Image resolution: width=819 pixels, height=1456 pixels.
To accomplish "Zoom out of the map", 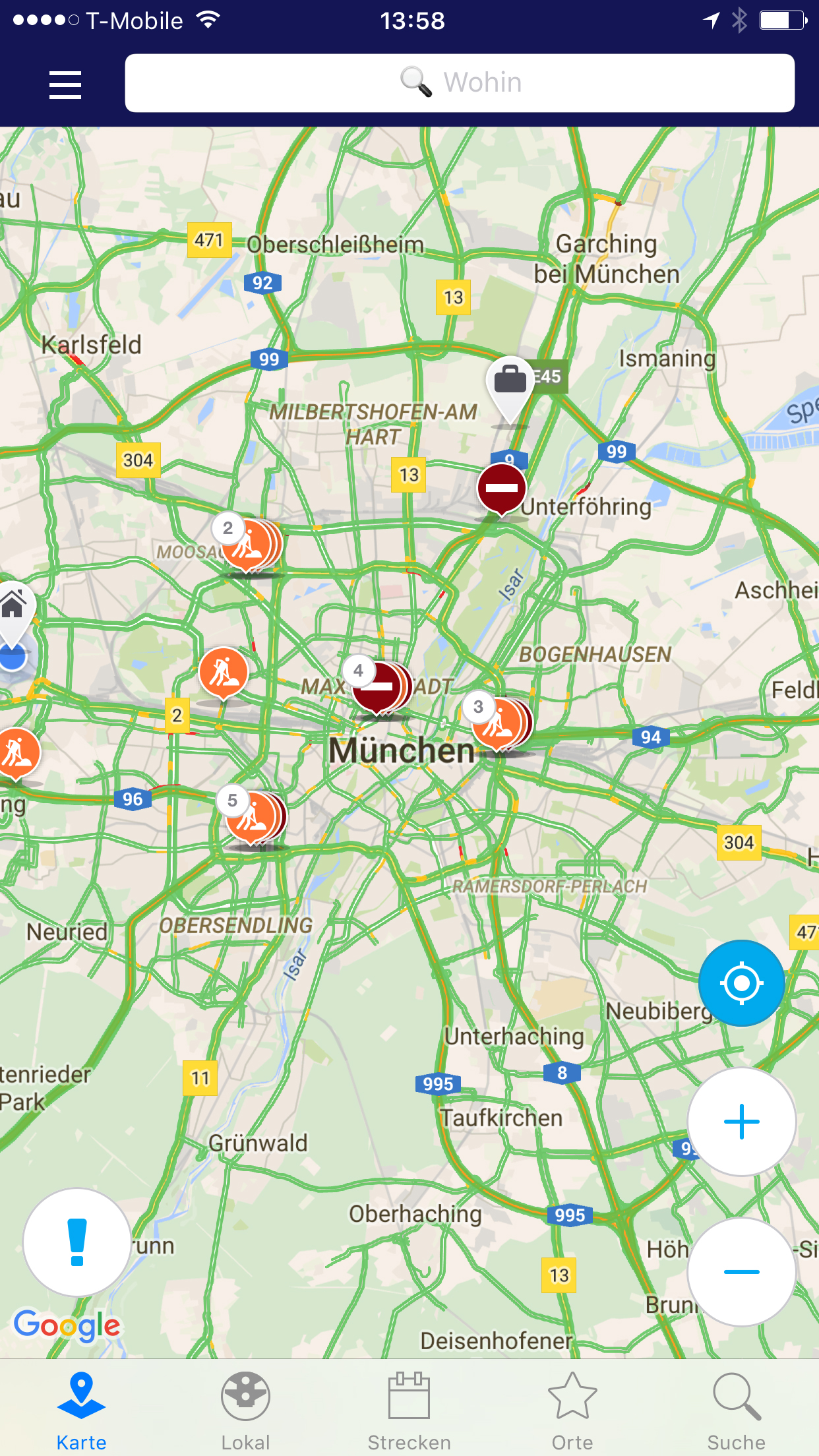I will coord(741,1271).
